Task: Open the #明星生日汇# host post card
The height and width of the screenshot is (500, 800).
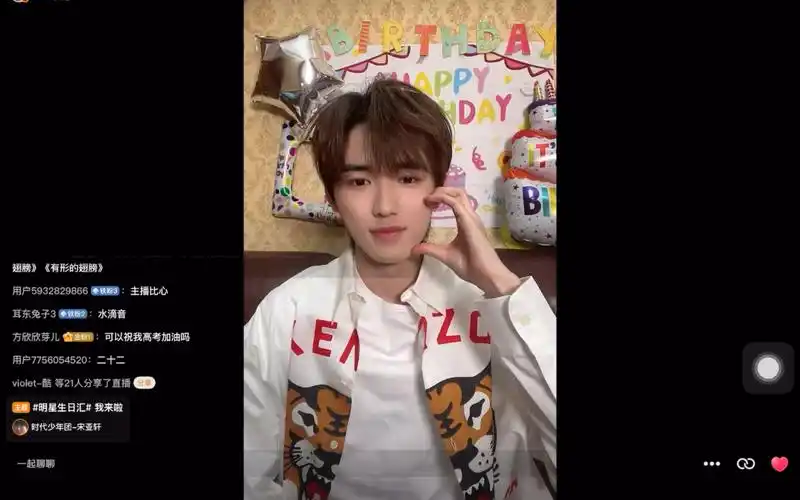Action: click(68, 417)
